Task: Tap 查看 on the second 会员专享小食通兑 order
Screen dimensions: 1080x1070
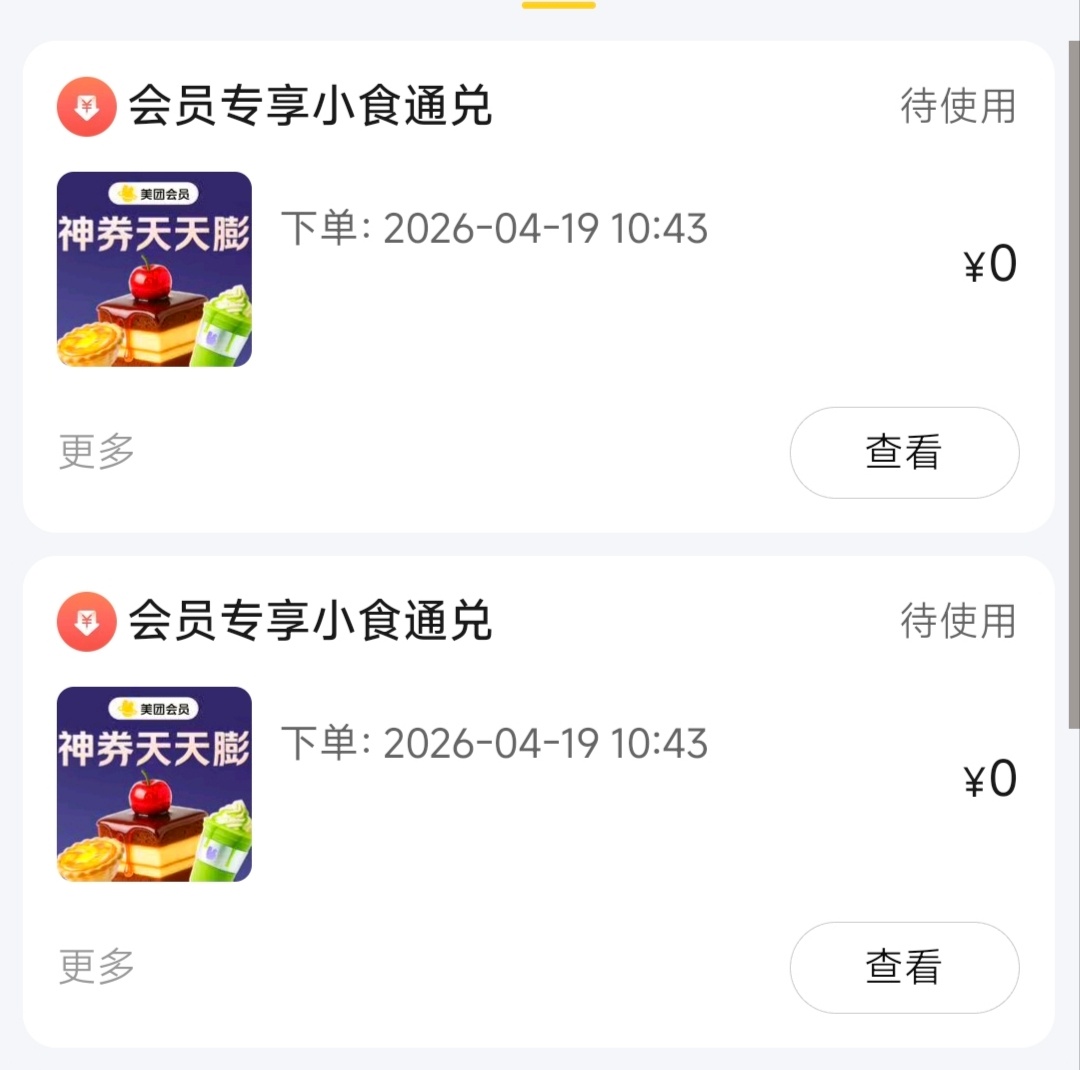Action: [x=904, y=967]
